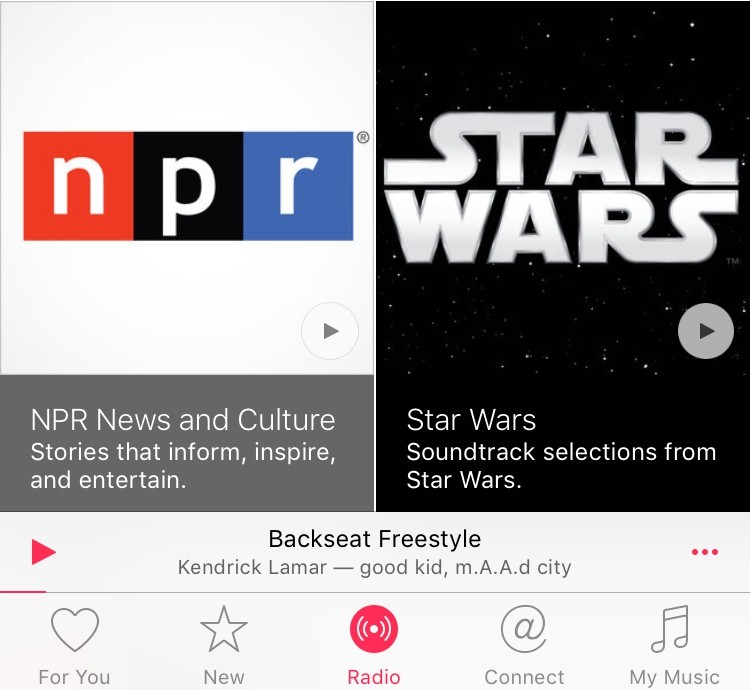Resume playback of Backseat Freestyle
Viewport: 750px width, 690px height.
[43, 552]
